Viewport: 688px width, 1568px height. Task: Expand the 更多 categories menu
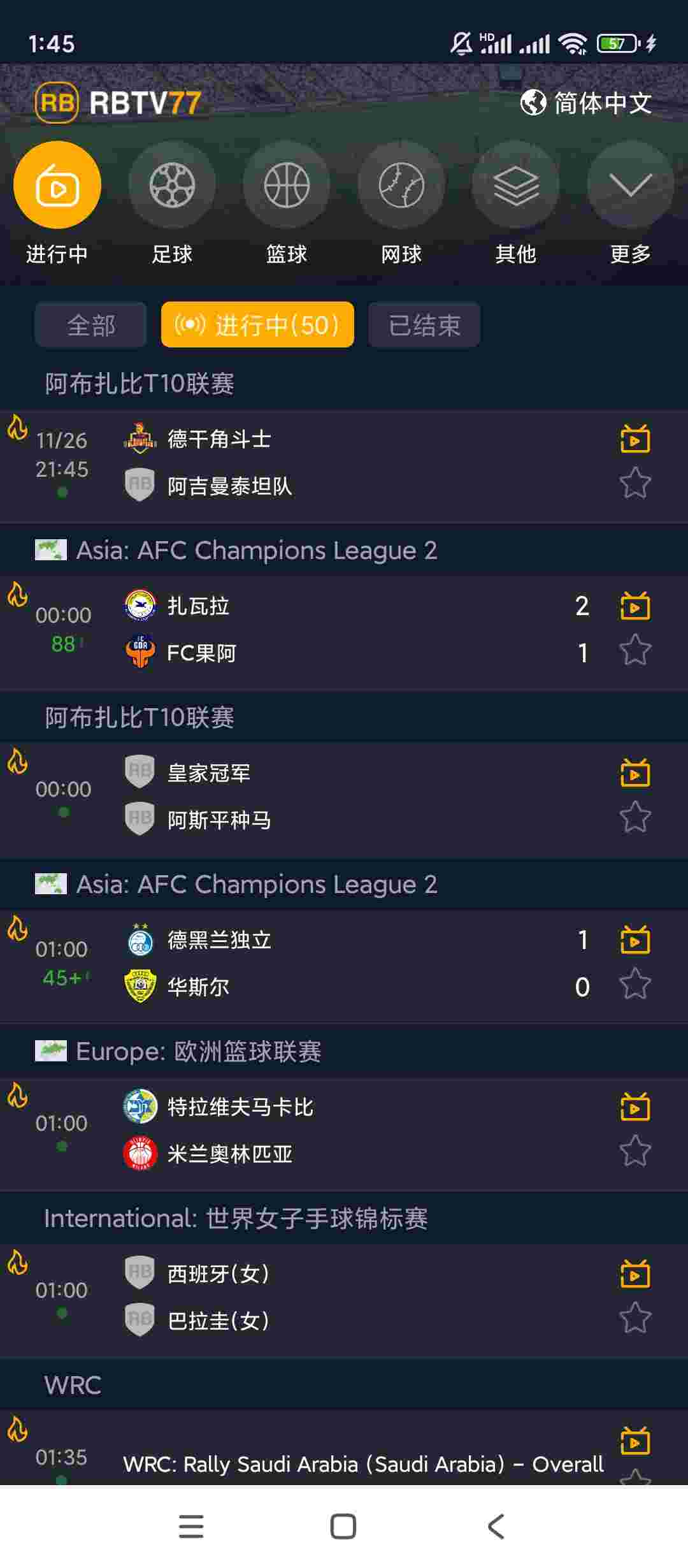pos(630,185)
